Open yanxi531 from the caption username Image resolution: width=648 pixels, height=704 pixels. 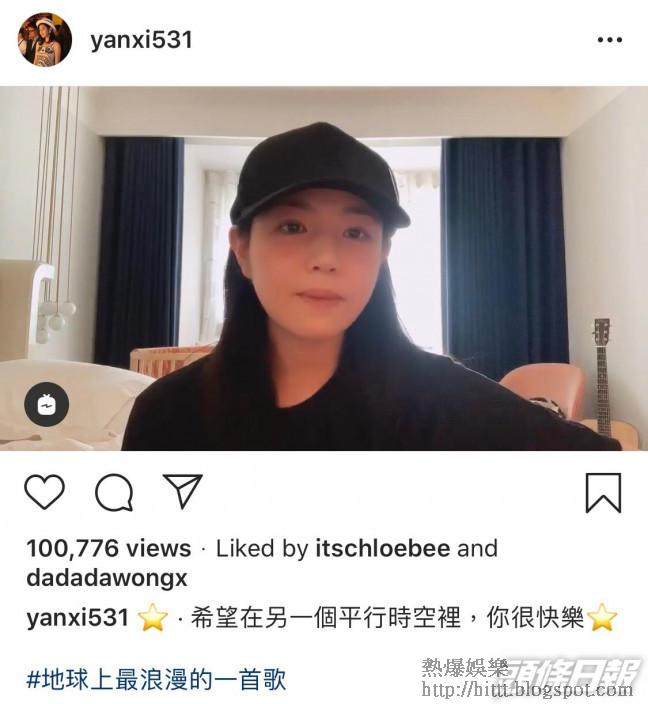(x=77, y=618)
